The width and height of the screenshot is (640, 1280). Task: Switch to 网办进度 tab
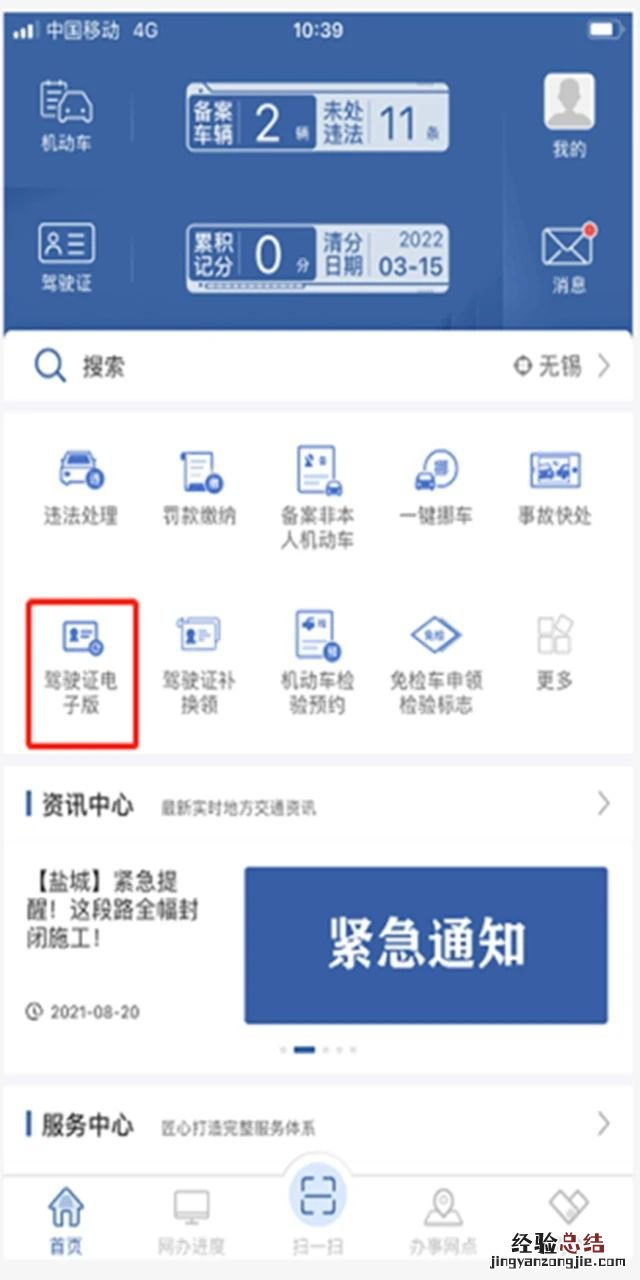click(x=192, y=1220)
